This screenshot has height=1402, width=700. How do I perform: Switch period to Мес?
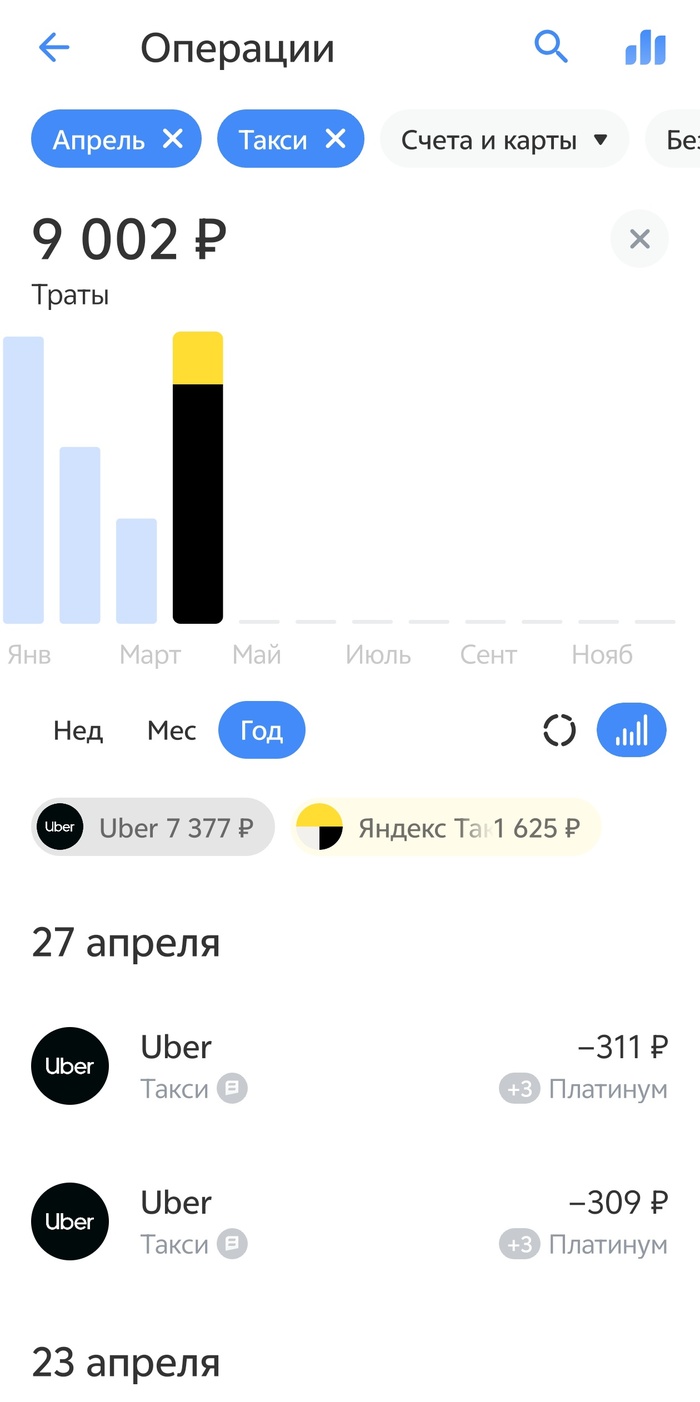(x=171, y=731)
